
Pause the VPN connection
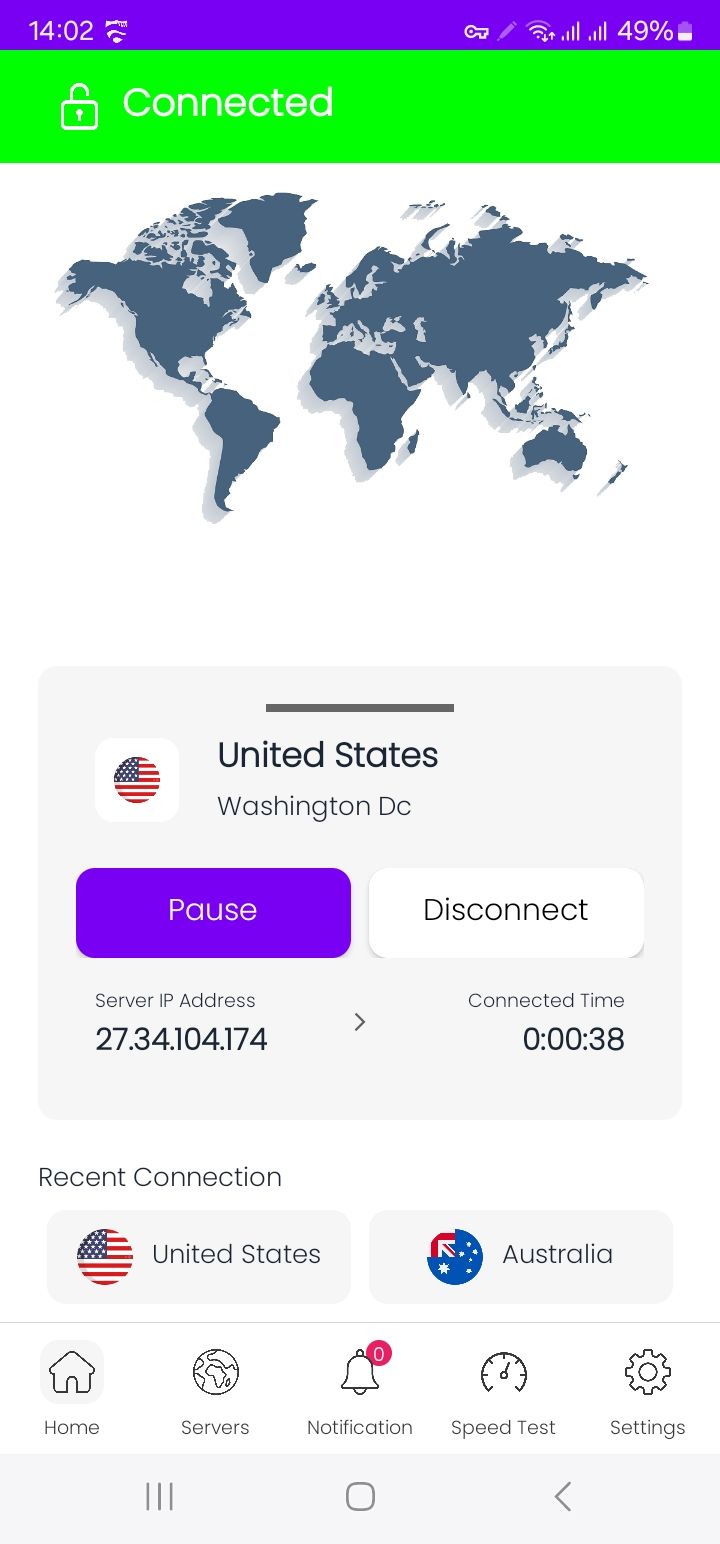point(213,912)
